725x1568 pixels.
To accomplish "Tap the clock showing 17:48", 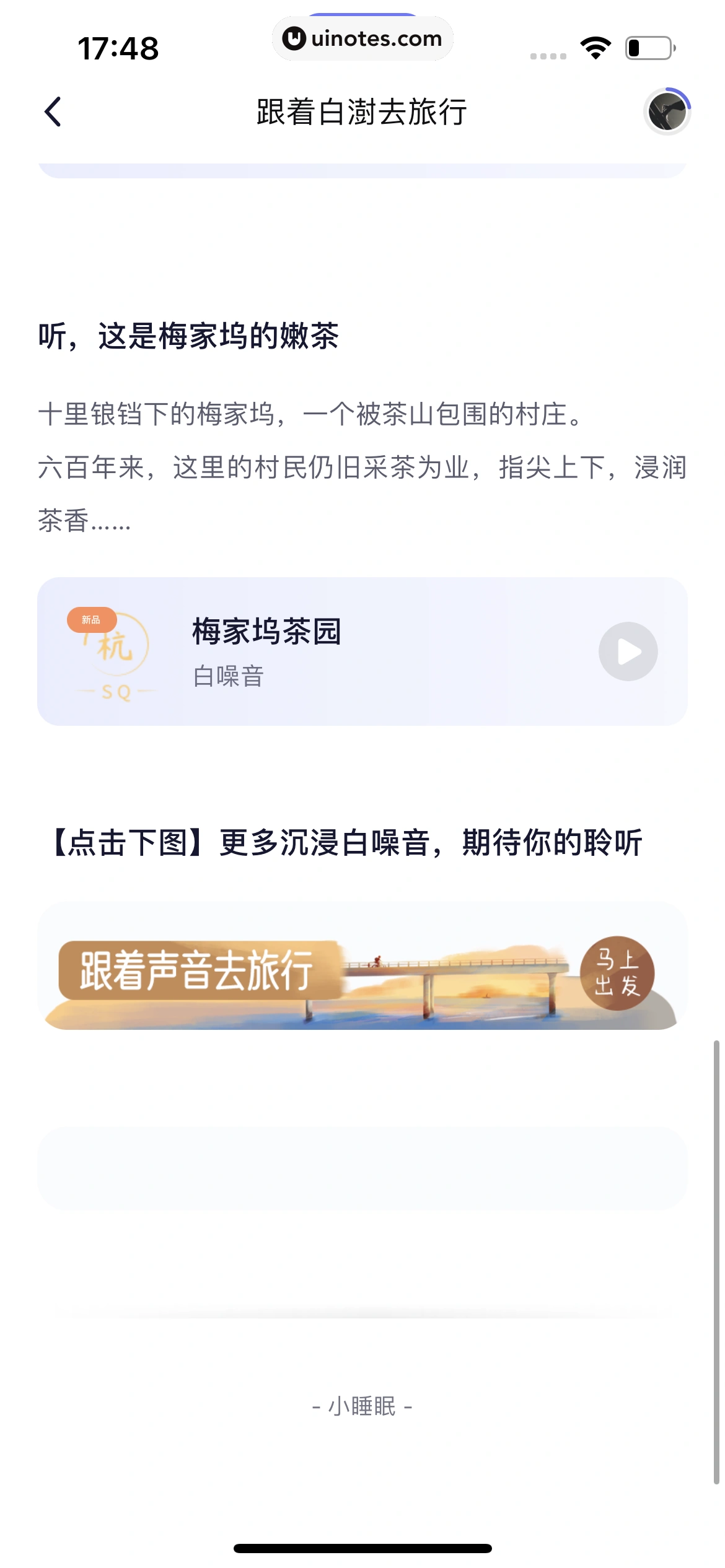I will pos(119,46).
